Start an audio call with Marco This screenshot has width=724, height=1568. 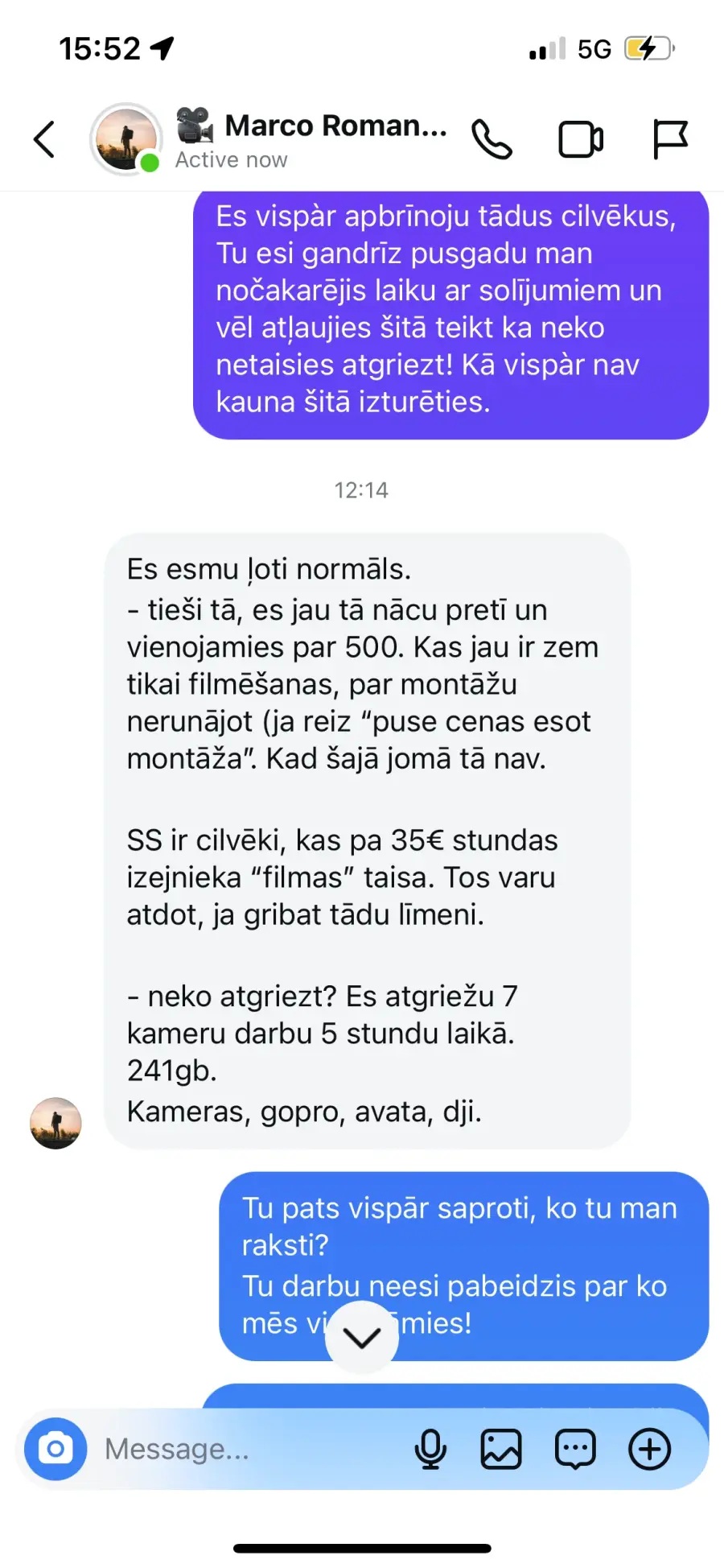point(492,139)
